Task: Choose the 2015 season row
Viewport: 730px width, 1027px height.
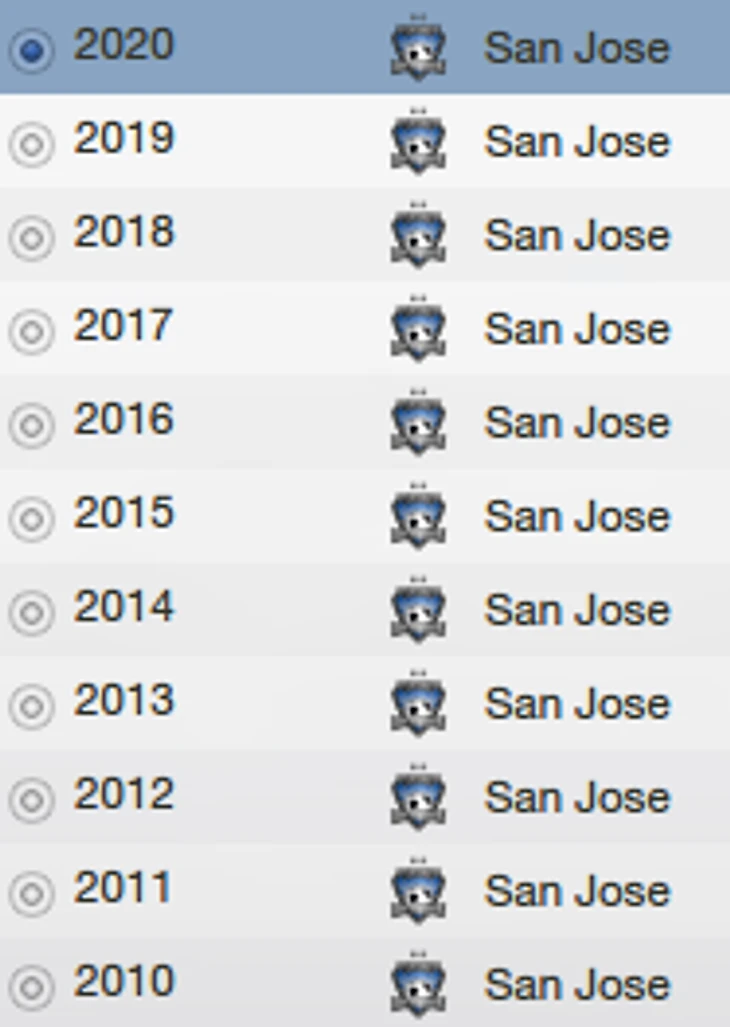Action: [32, 519]
